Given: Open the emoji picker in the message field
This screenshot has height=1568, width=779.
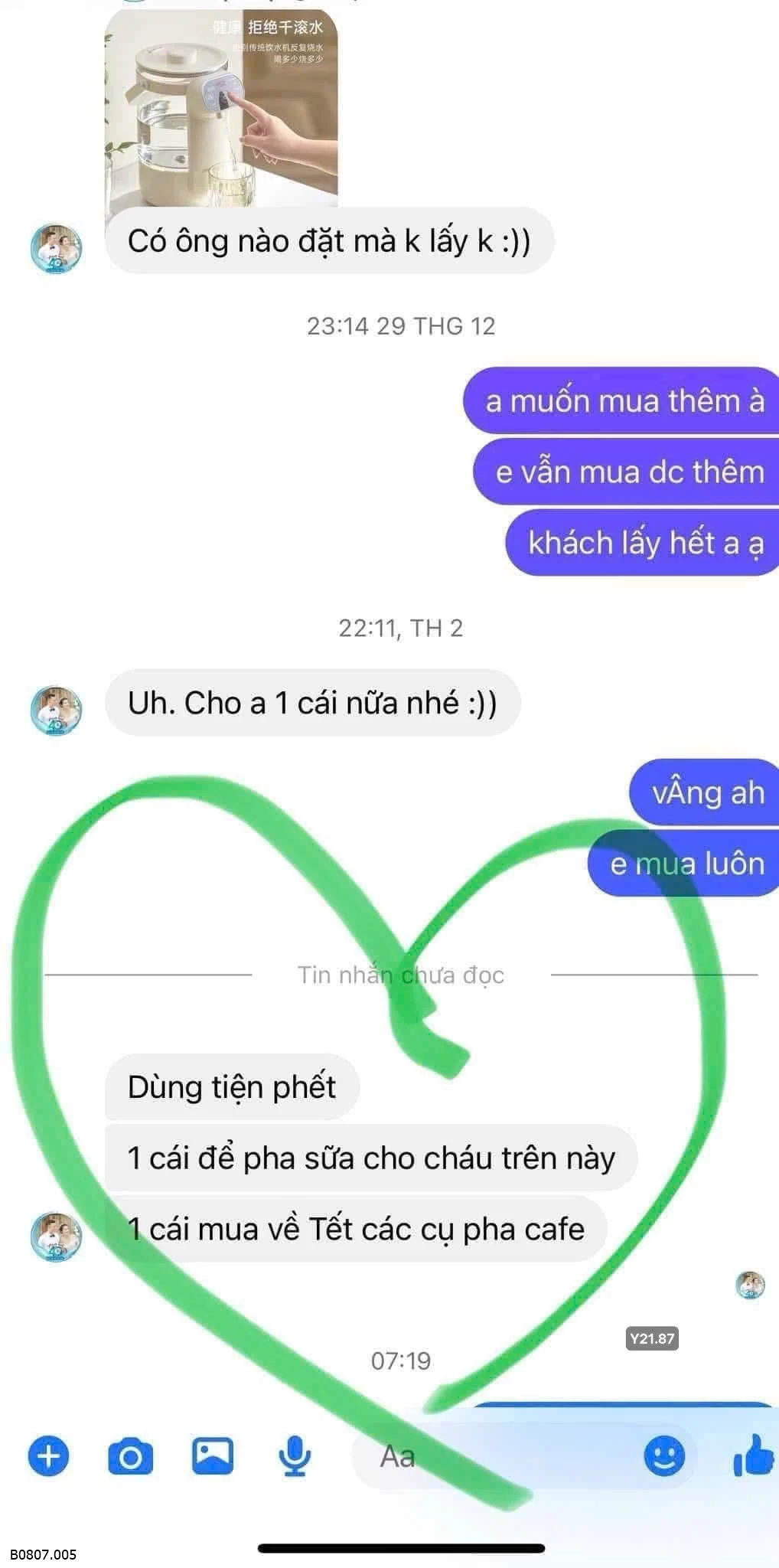Looking at the screenshot, I should point(664,1455).
